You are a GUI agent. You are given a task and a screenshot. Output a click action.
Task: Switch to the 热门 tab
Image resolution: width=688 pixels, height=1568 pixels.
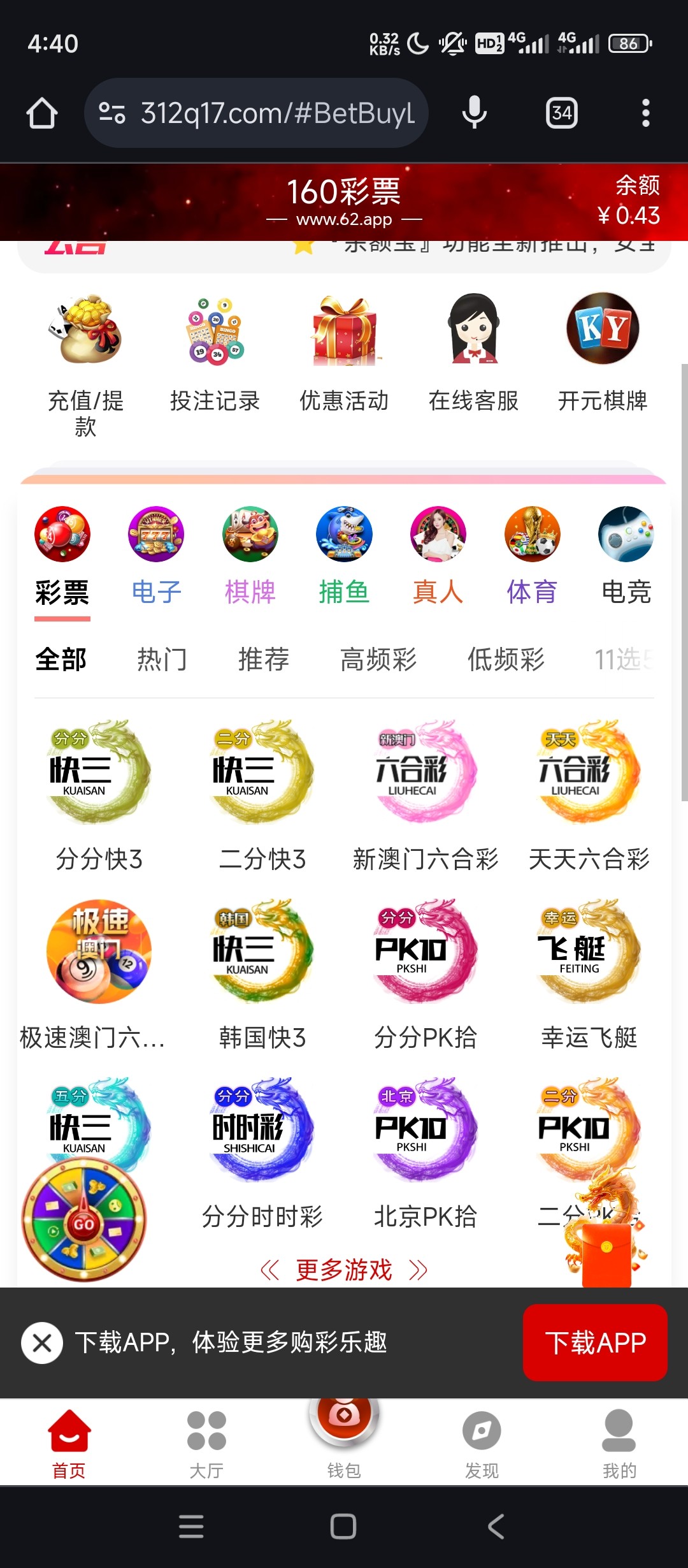[x=161, y=661]
